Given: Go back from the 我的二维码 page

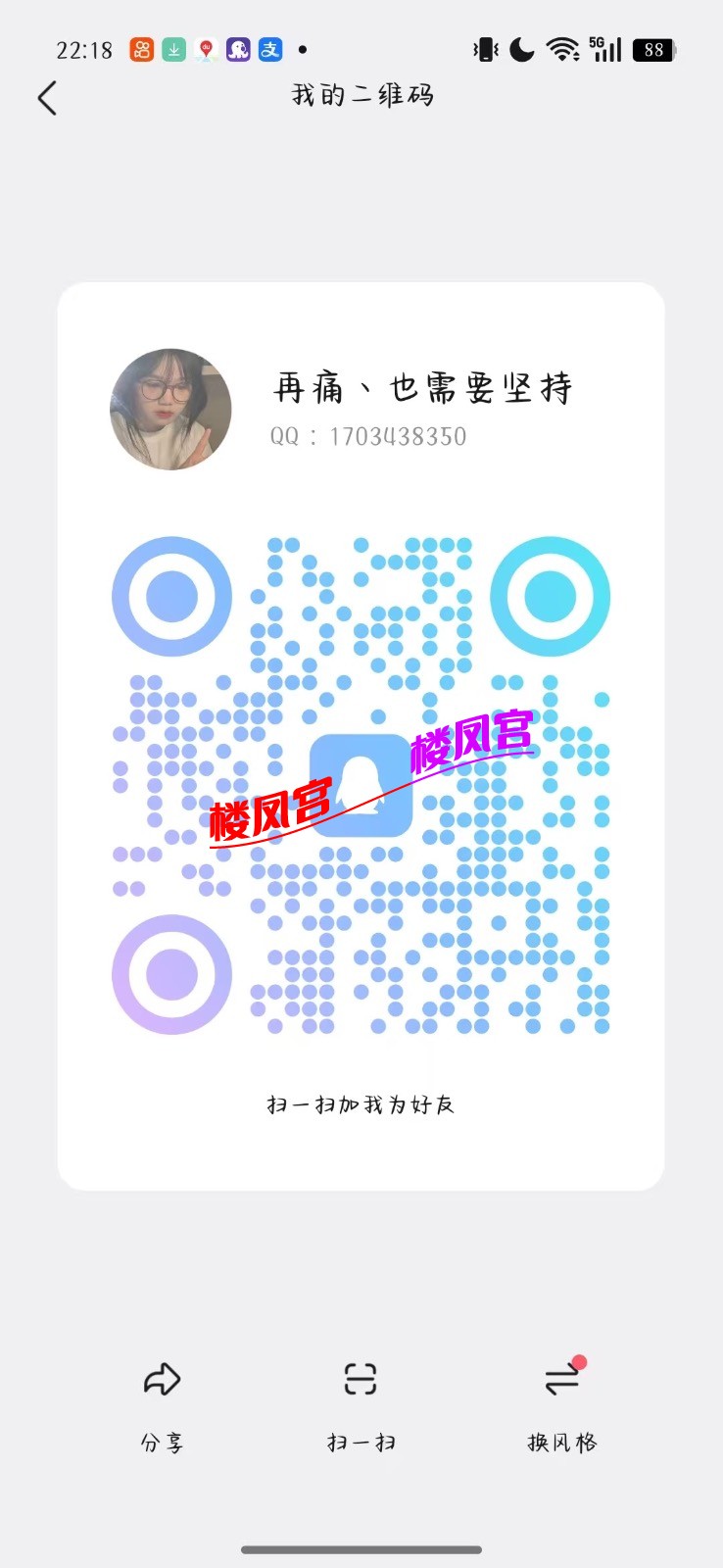Looking at the screenshot, I should tap(47, 98).
